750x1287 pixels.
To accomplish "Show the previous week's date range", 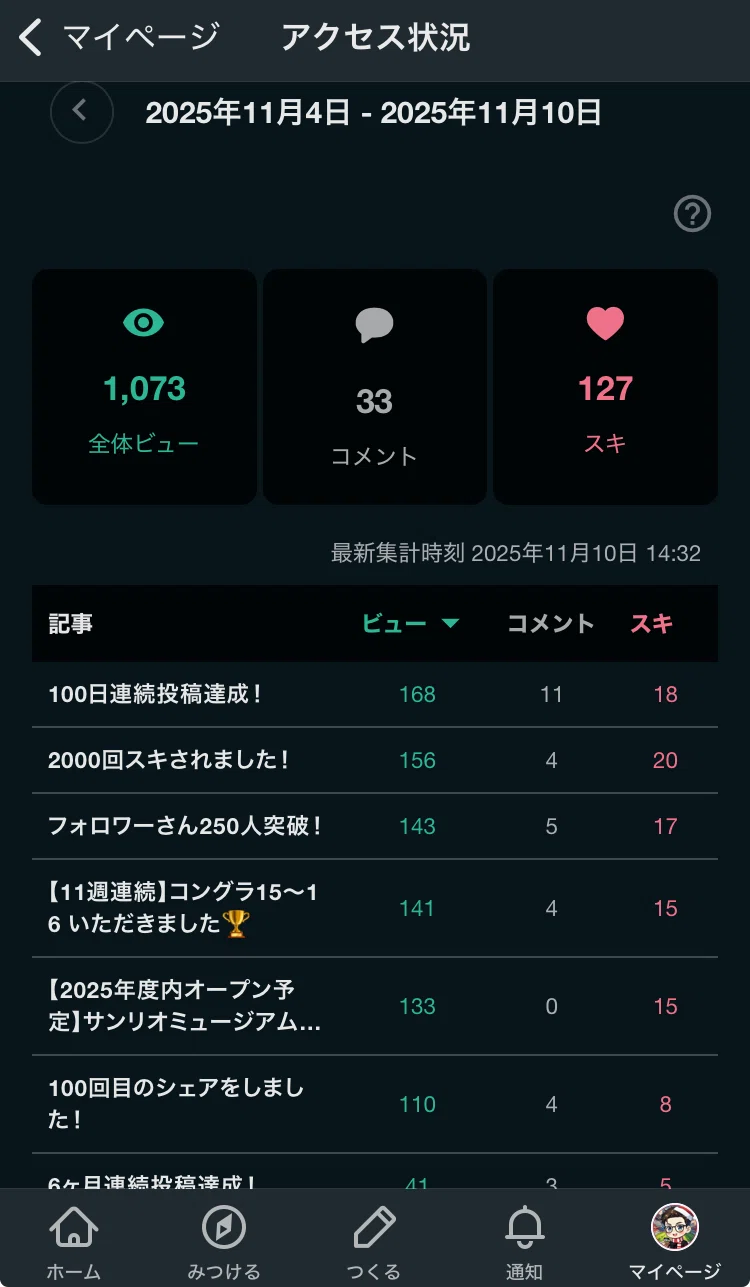I will click(x=81, y=112).
